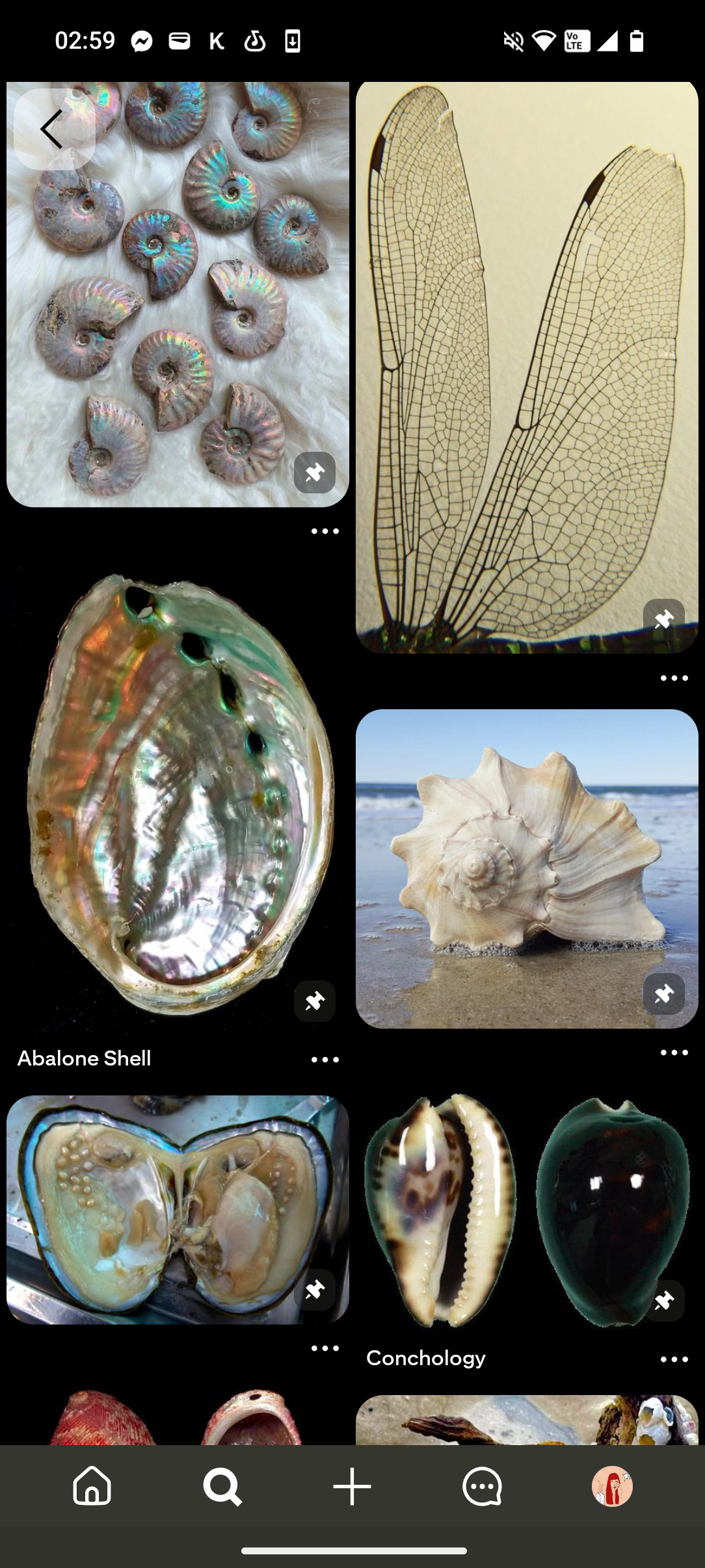This screenshot has height=1568, width=705.
Task: Create a new pin with plus button
Action: (x=352, y=1486)
